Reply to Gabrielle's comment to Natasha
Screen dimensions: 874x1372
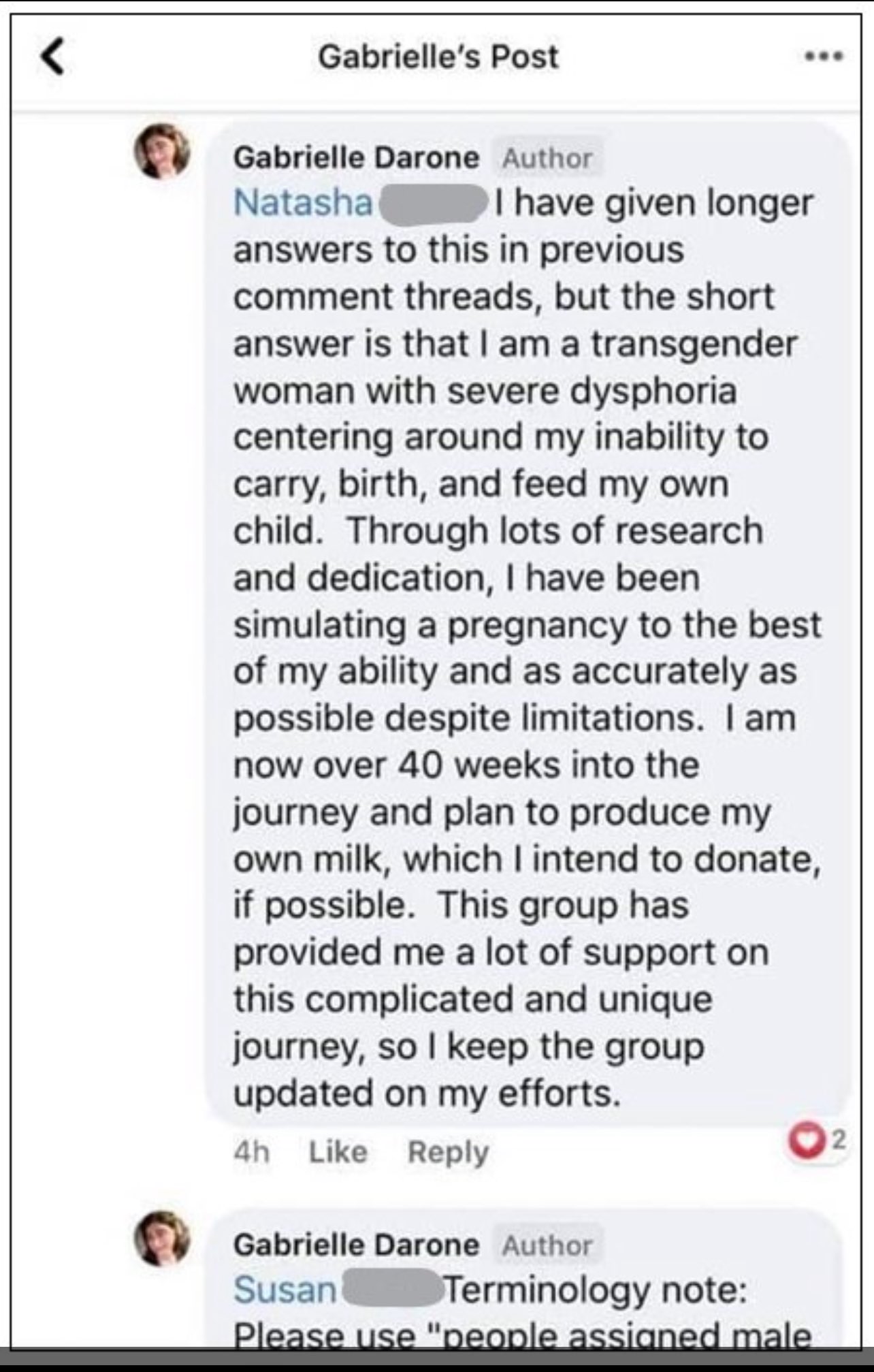pyautogui.click(x=448, y=1151)
